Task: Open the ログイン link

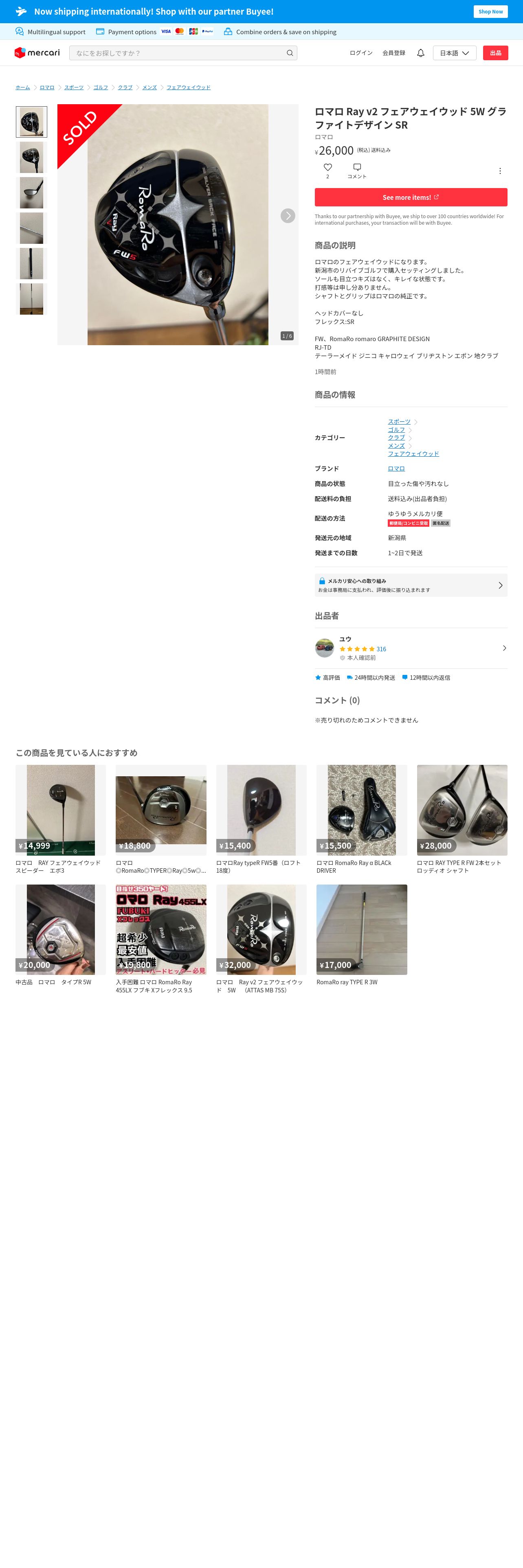Action: 361,53
